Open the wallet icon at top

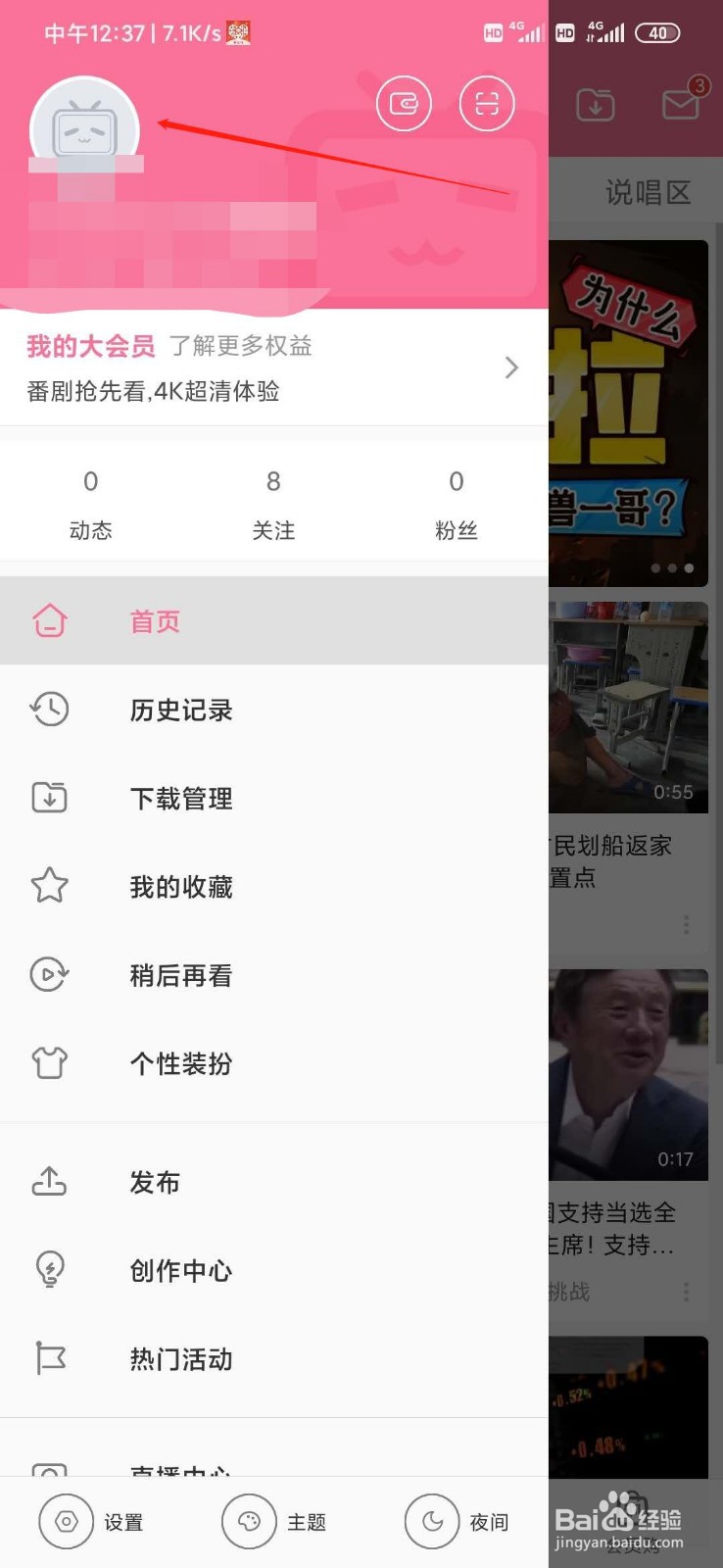click(404, 103)
